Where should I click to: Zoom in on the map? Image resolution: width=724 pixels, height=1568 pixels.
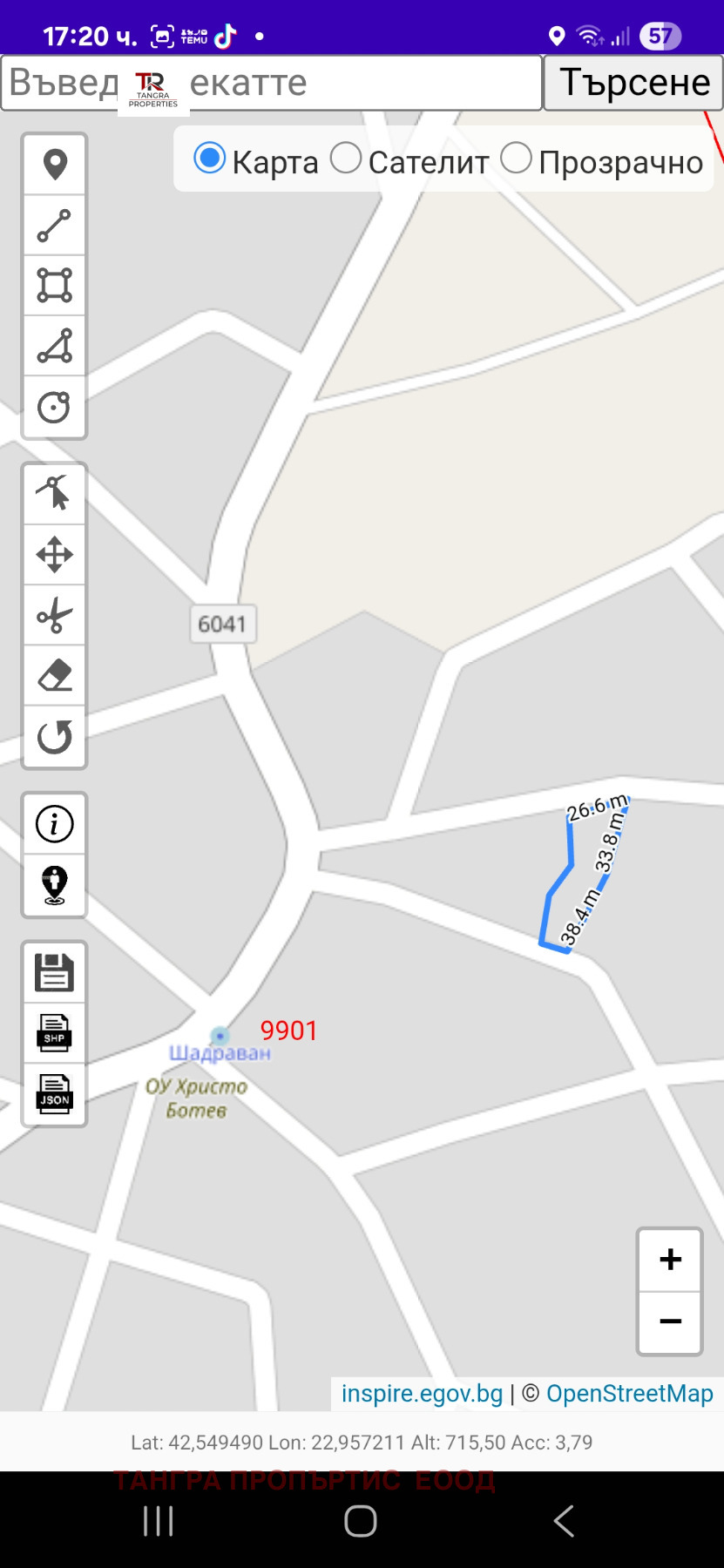tap(670, 1260)
